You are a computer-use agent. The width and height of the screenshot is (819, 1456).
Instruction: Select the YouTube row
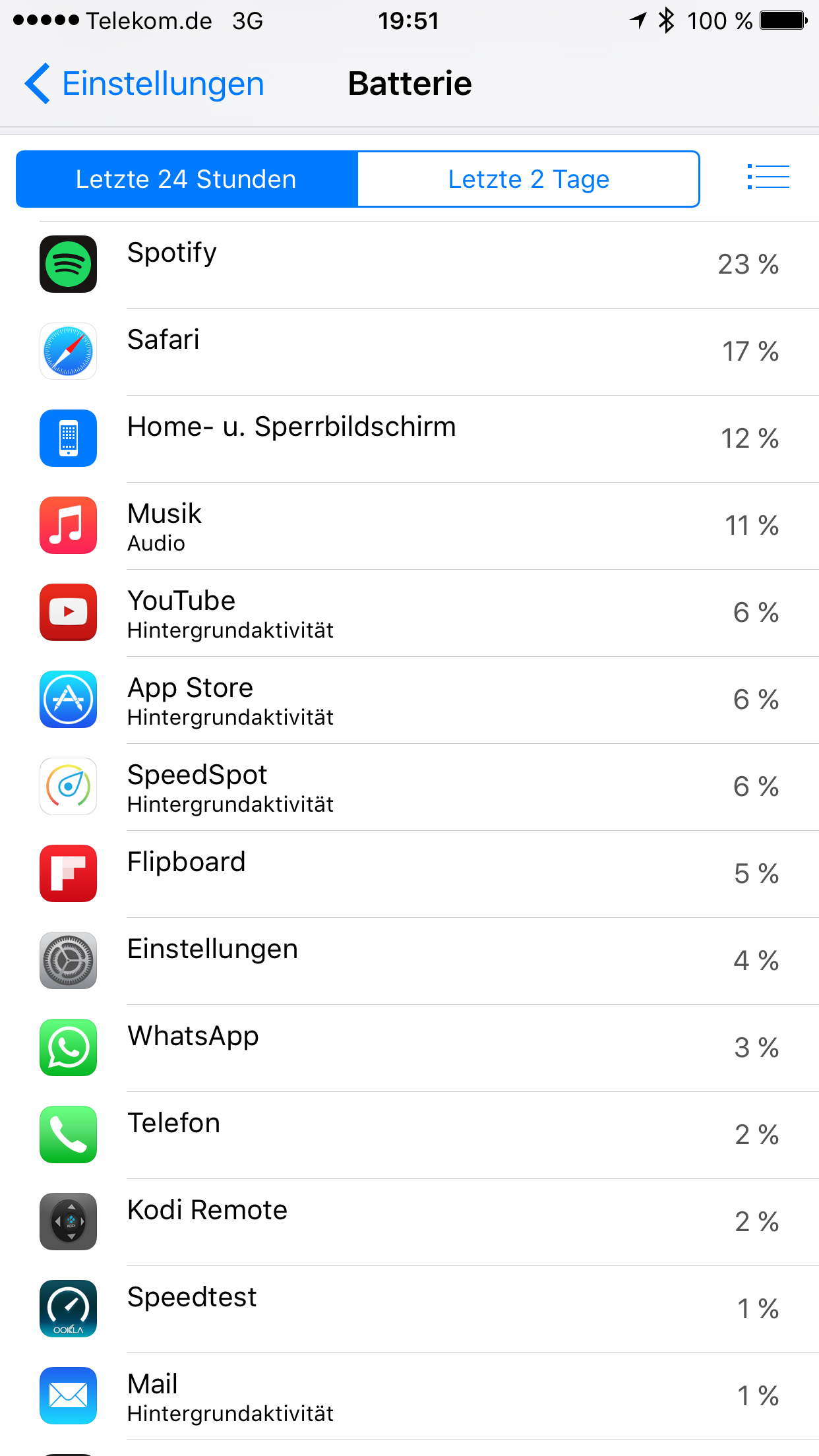tap(409, 613)
